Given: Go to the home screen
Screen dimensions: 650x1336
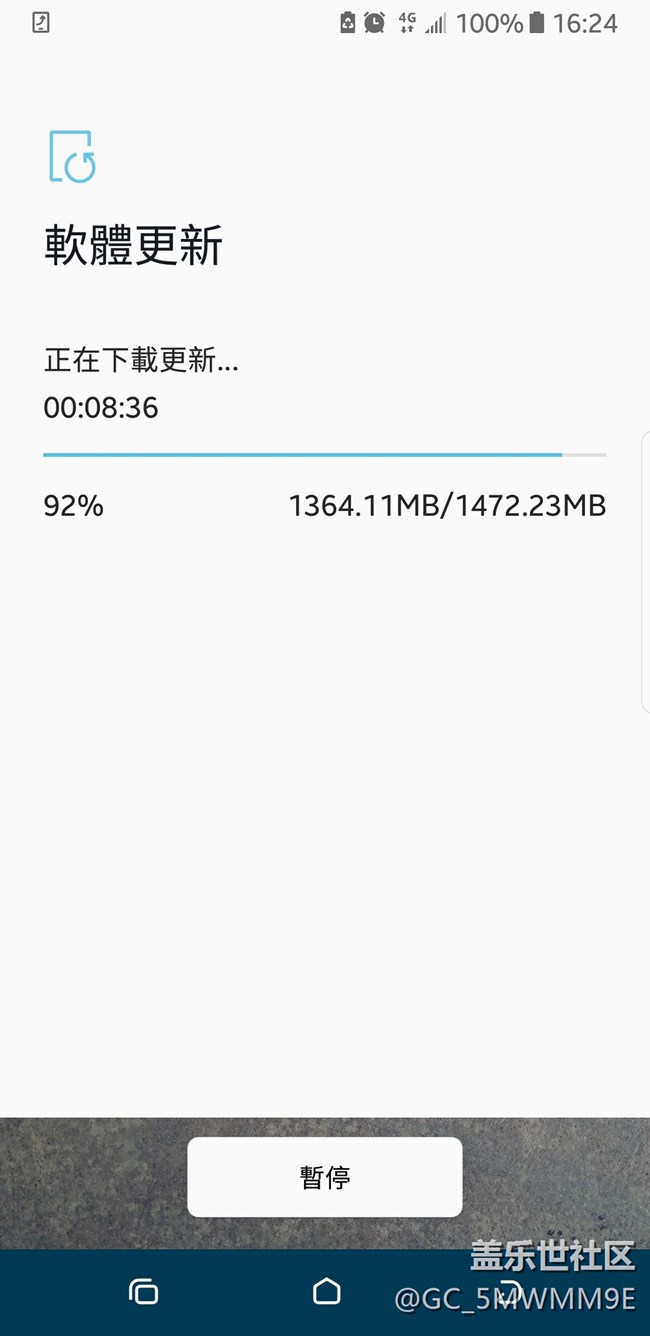Looking at the screenshot, I should pos(327,1291).
